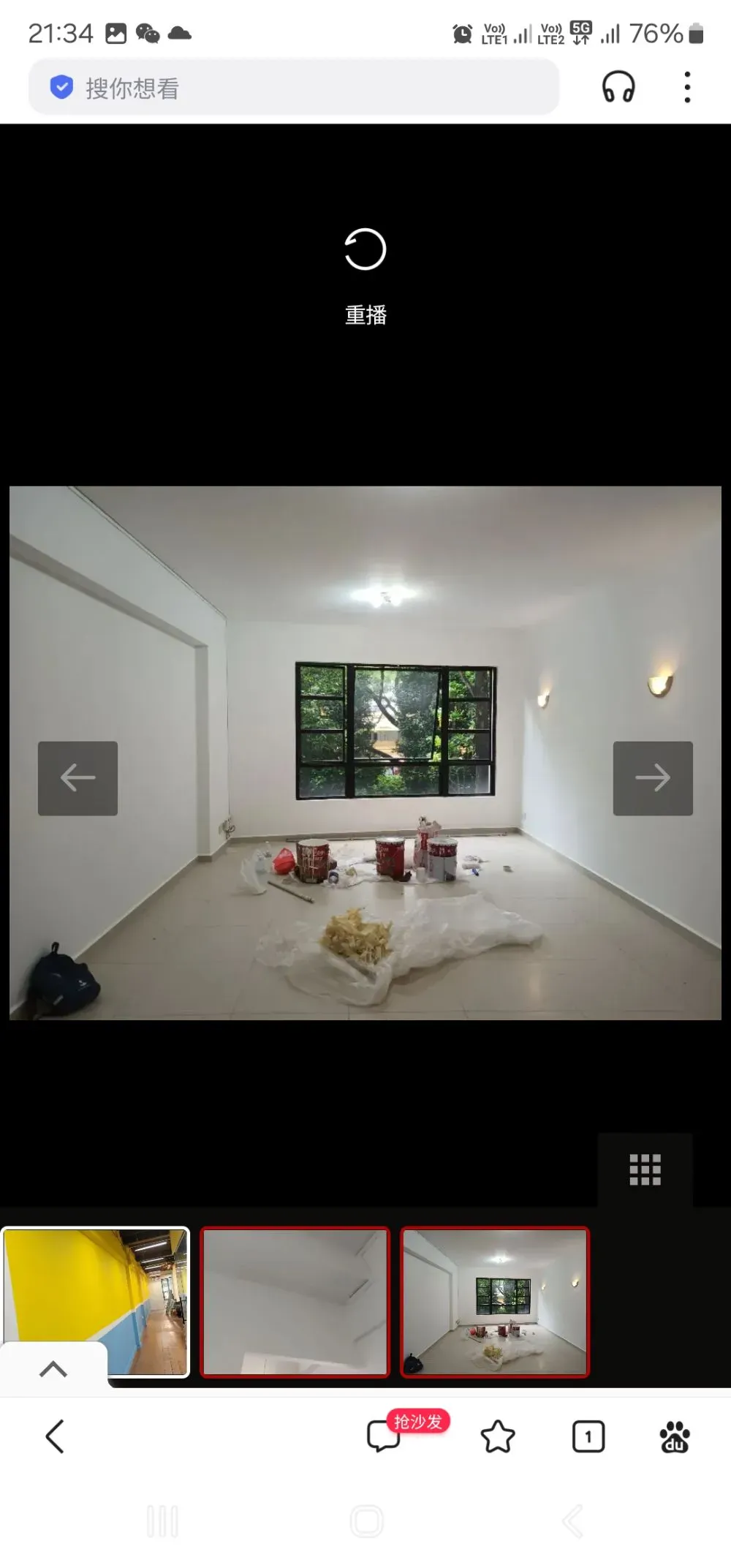This screenshot has width=731, height=1568.
Task: Select the empty room with window thumbnail
Action: point(495,1303)
